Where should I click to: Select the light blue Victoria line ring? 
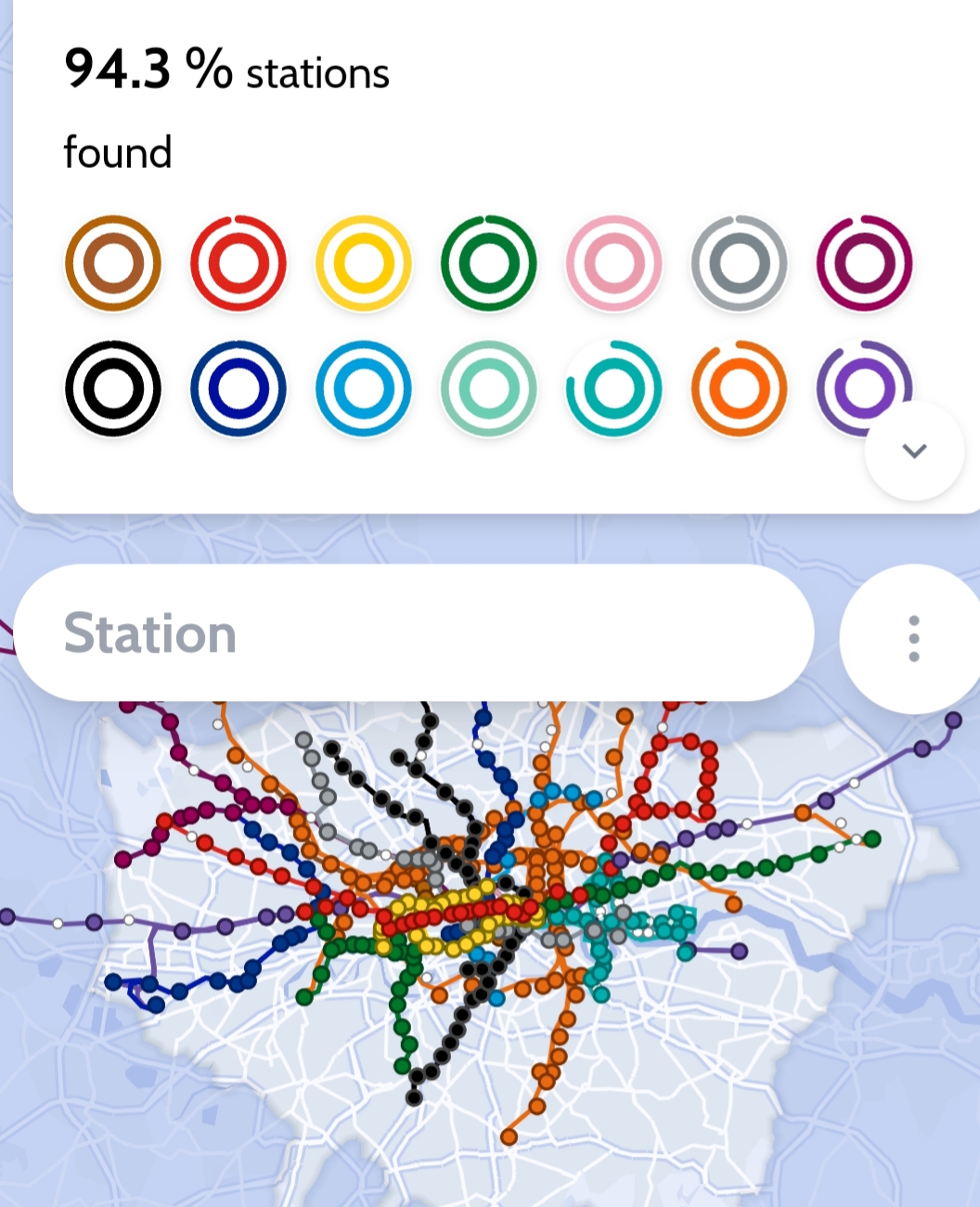(x=364, y=388)
